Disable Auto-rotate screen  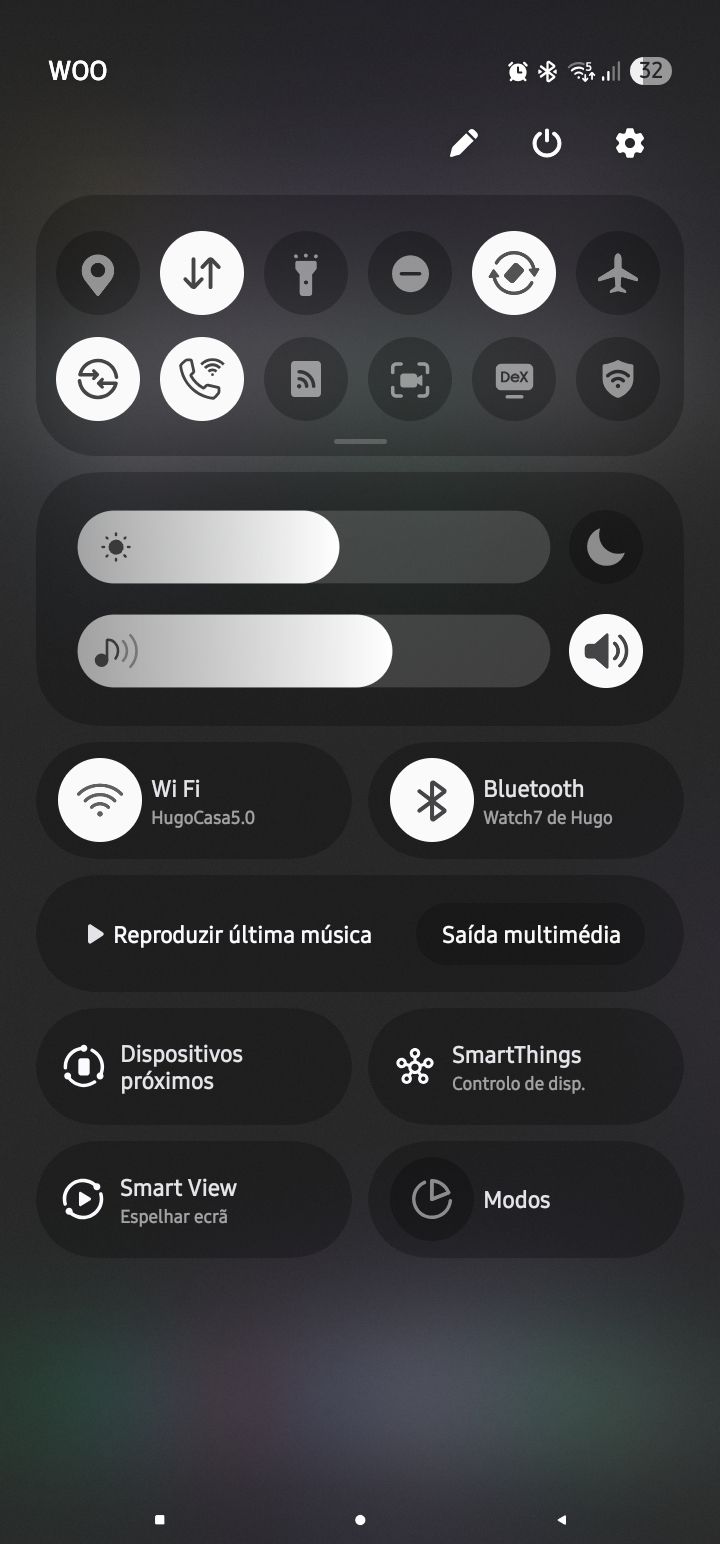click(x=514, y=273)
